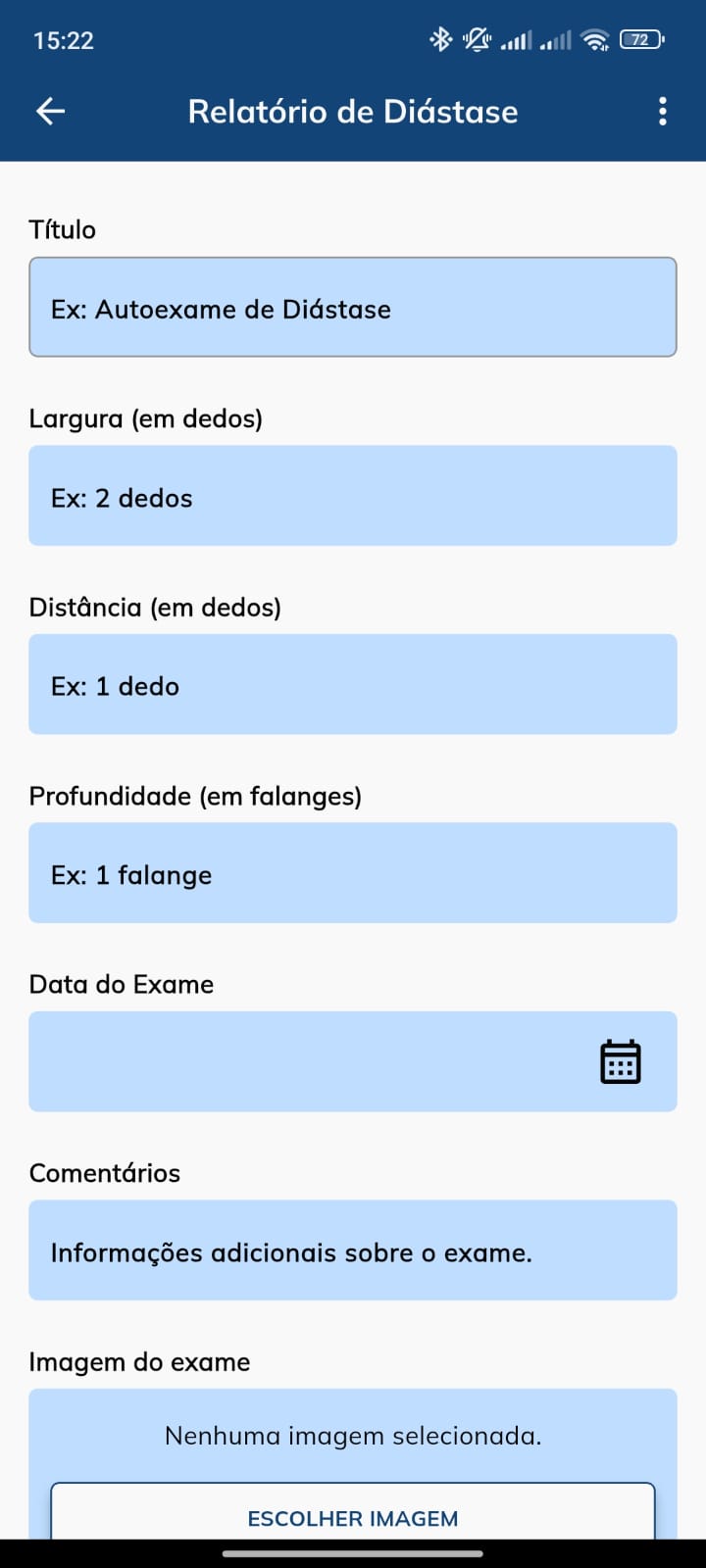This screenshot has width=706, height=1568.
Task: Go back using the arrow icon
Action: click(x=51, y=111)
